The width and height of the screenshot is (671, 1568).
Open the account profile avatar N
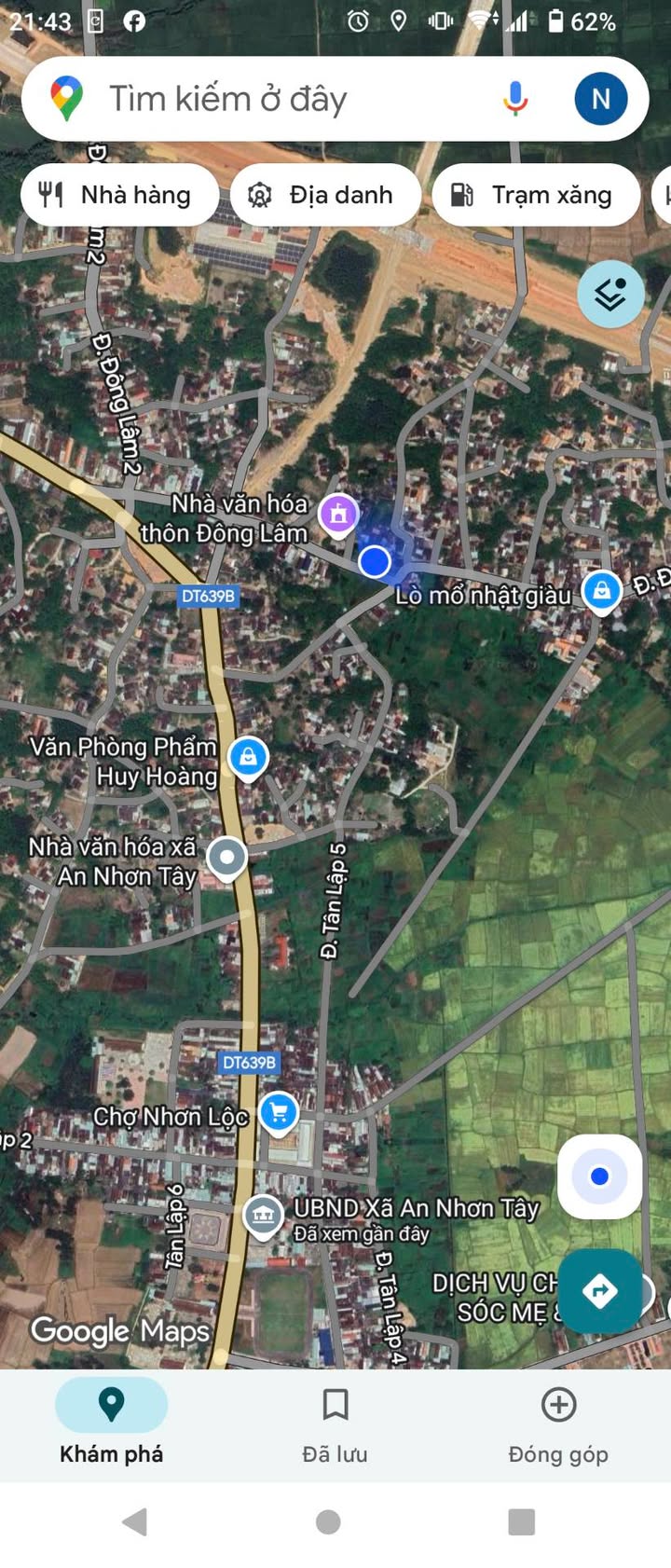(x=600, y=99)
